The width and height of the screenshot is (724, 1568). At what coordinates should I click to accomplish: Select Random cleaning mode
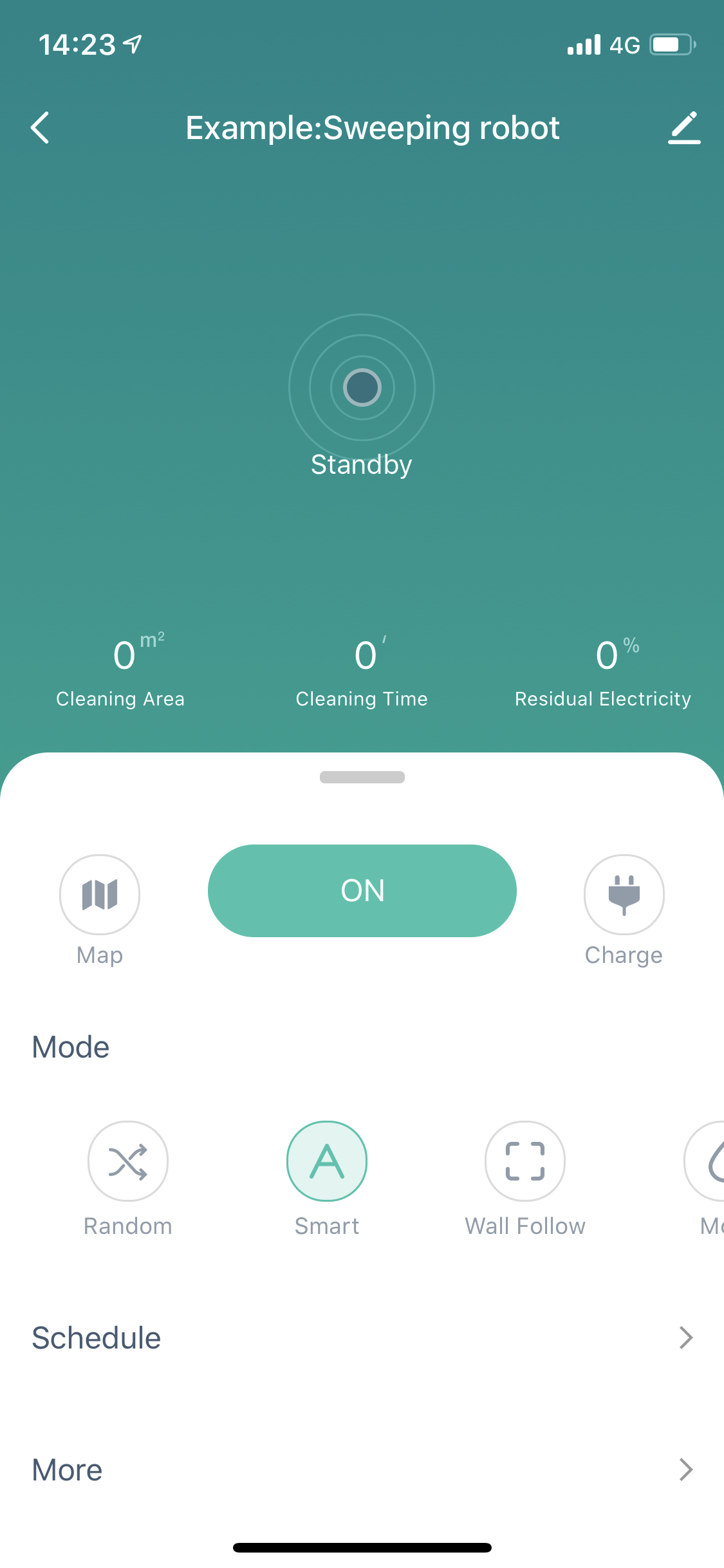(128, 1161)
